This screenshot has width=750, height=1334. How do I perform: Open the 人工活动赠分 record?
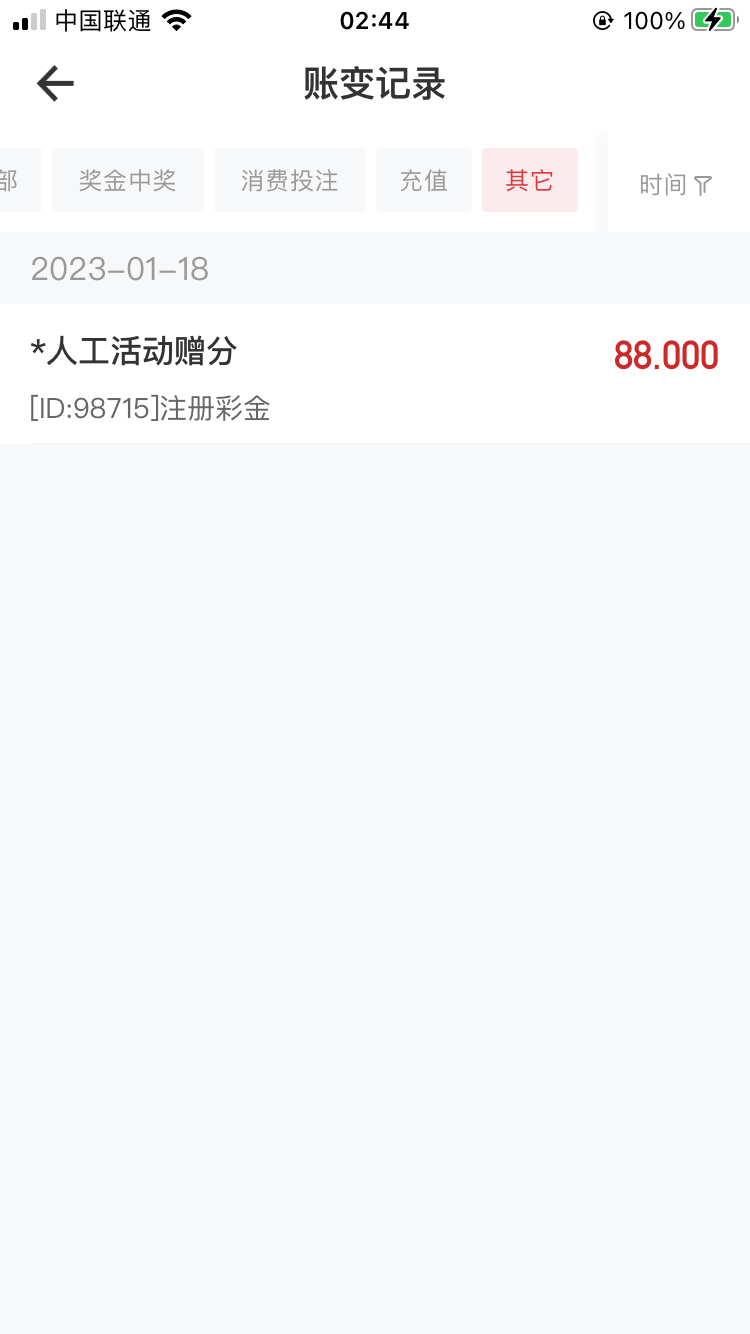pos(375,374)
